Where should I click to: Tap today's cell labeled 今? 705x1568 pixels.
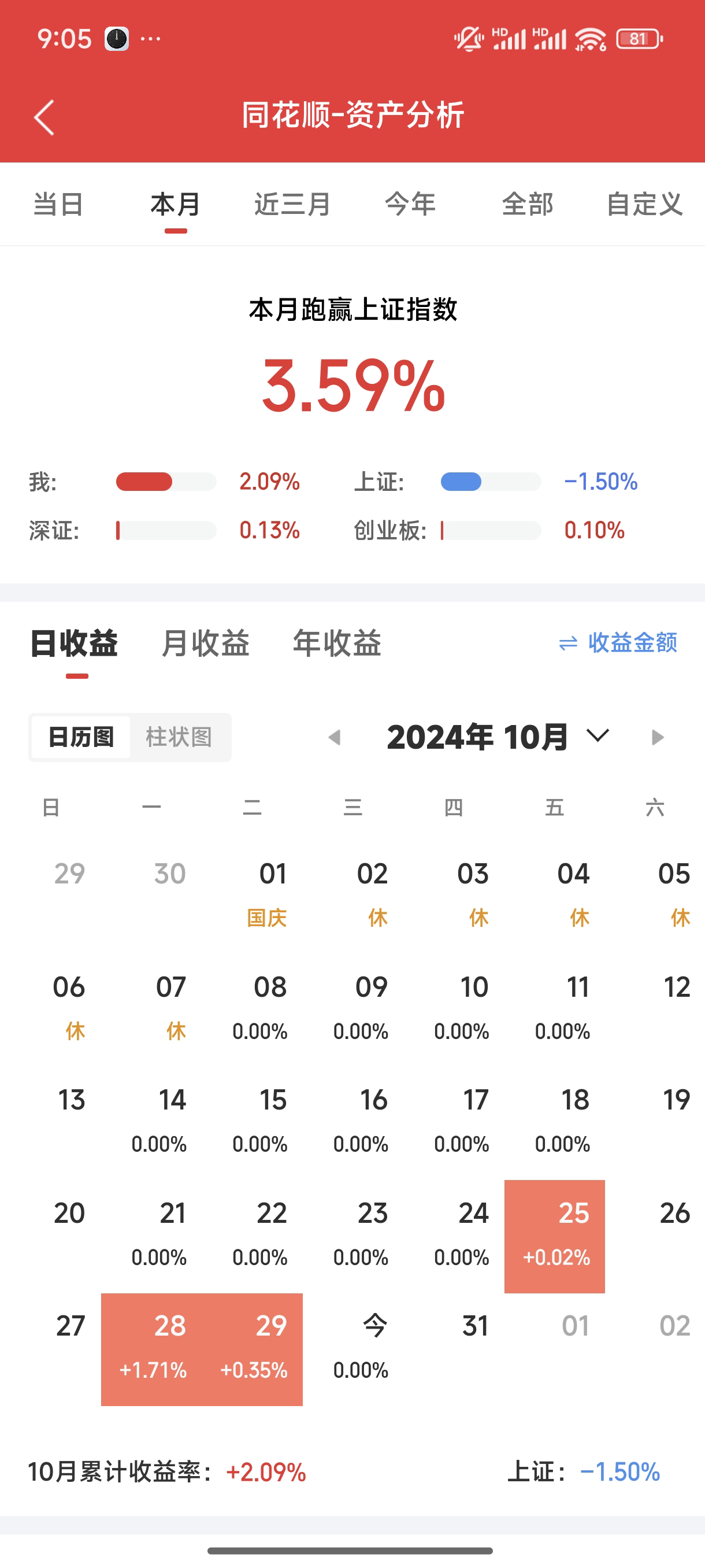[354, 1349]
